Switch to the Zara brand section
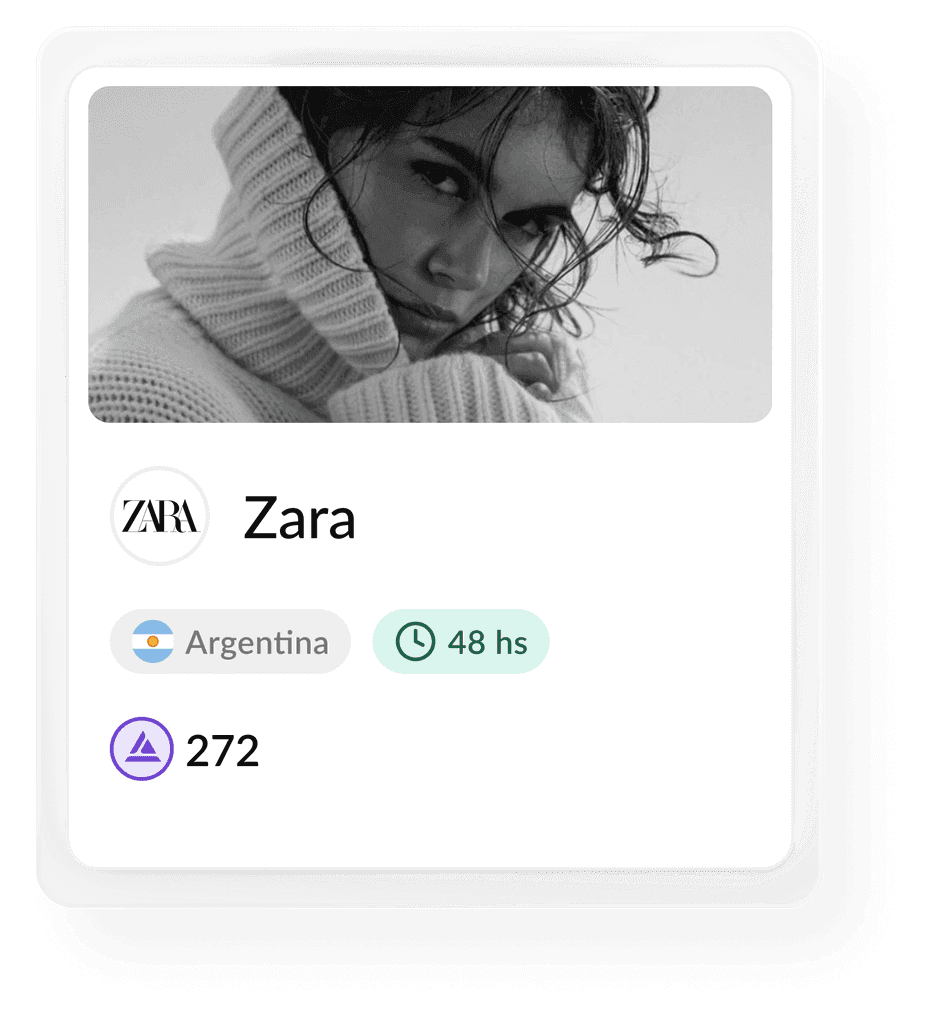The width and height of the screenshot is (930, 1024). (300, 516)
